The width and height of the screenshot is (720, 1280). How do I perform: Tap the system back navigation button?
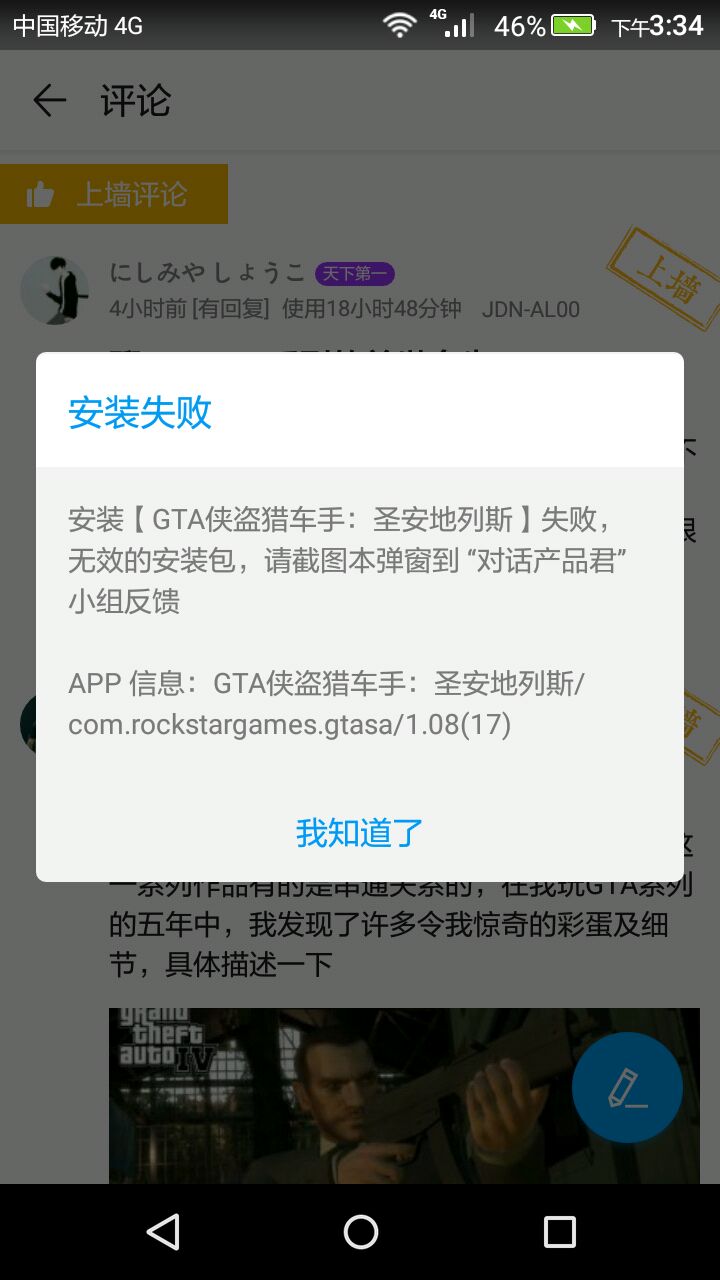163,1232
